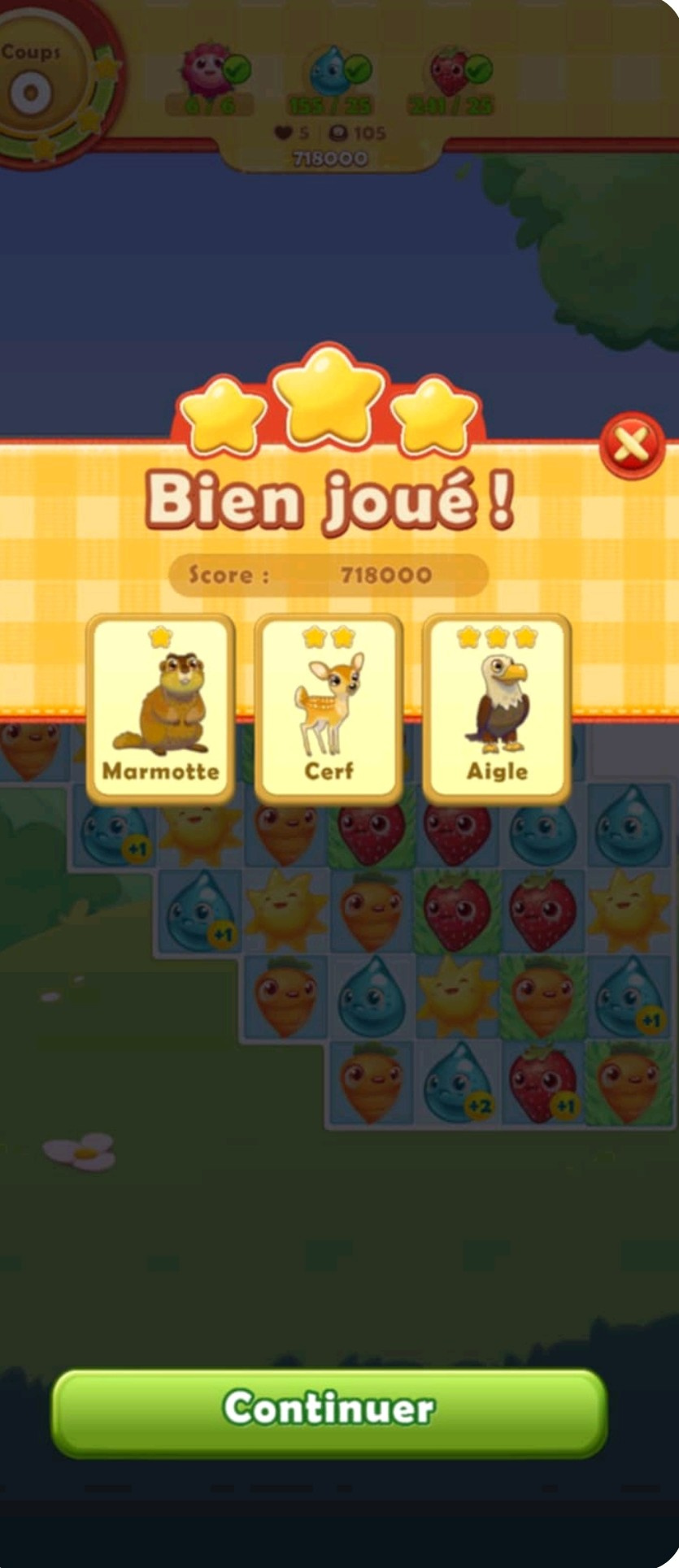Open the Cerf animal card

click(x=329, y=709)
